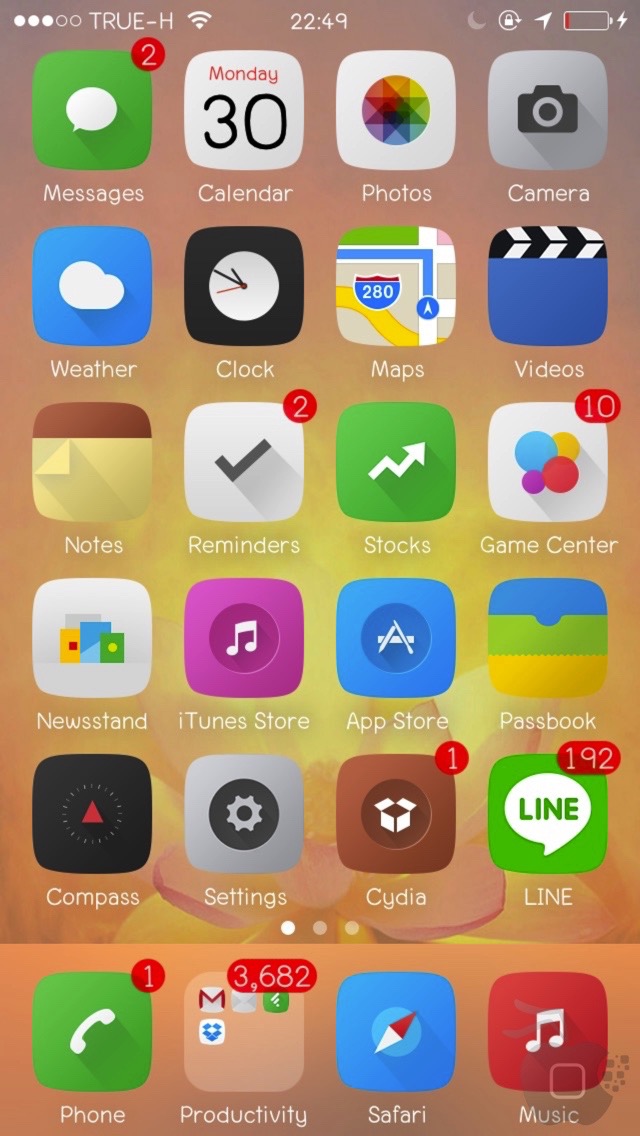Image resolution: width=640 pixels, height=1136 pixels.
Task: Launch the Stocks app
Action: pos(396,462)
